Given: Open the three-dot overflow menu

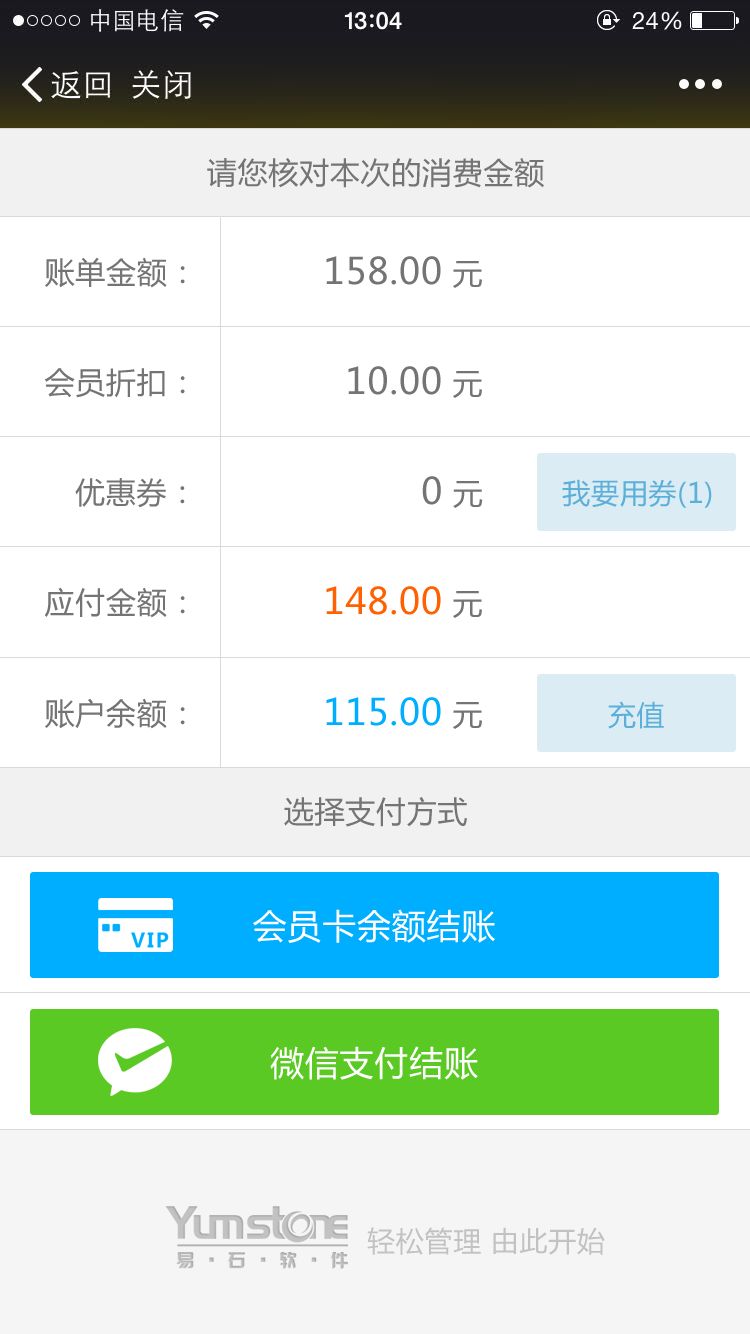Looking at the screenshot, I should 700,85.
